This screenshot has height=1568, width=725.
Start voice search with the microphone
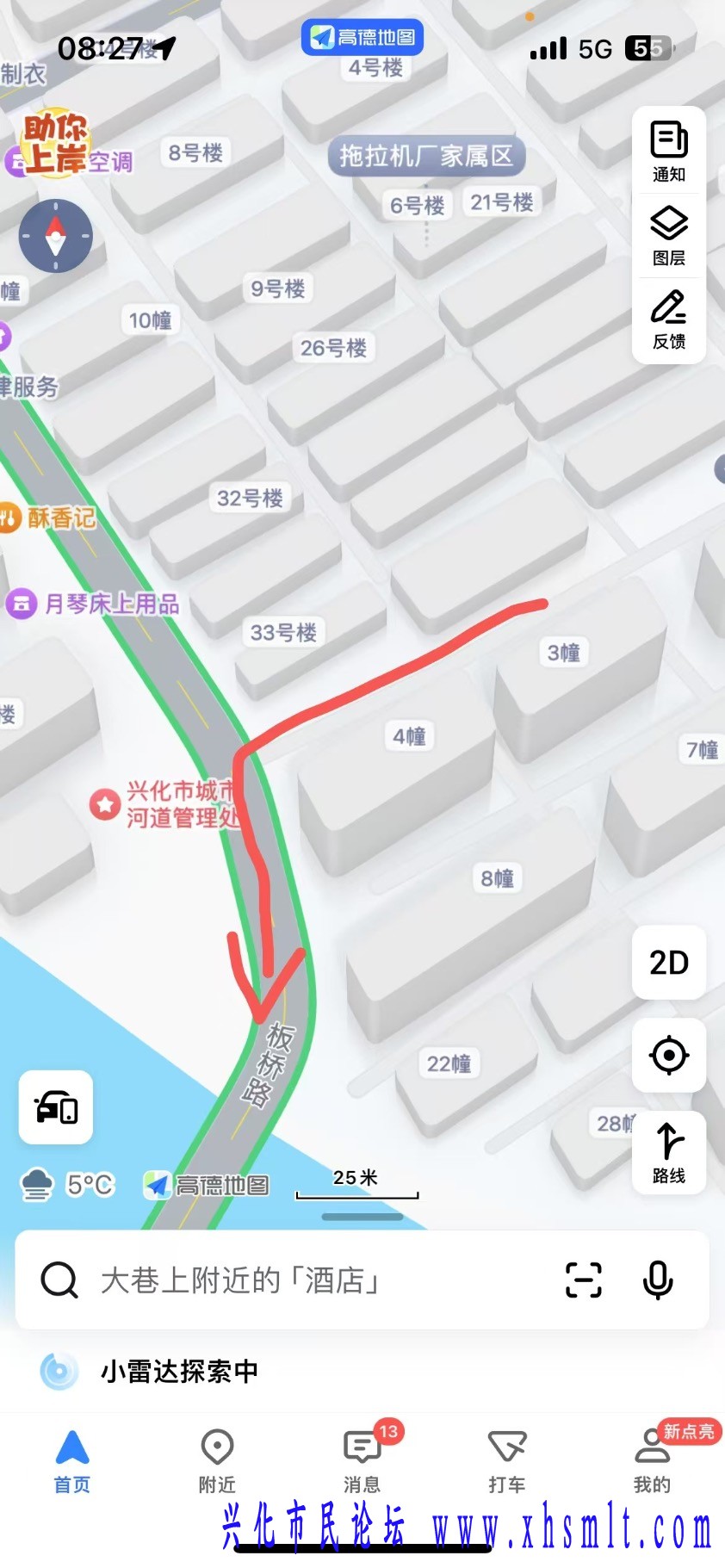point(658,1280)
